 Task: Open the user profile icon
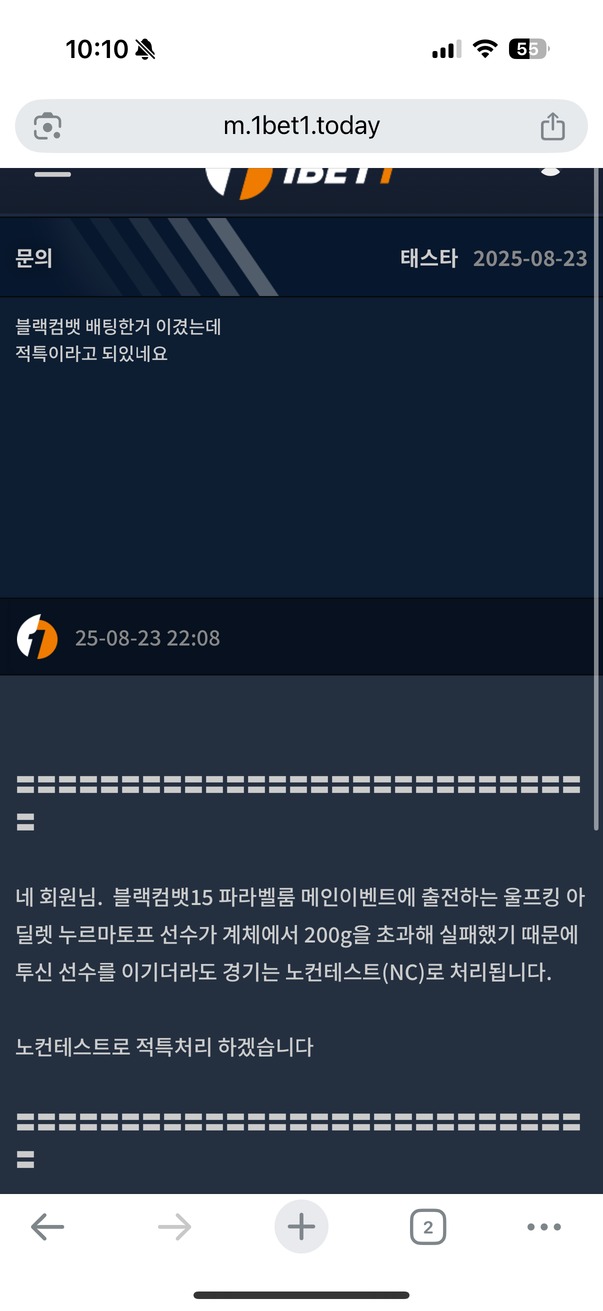550,172
